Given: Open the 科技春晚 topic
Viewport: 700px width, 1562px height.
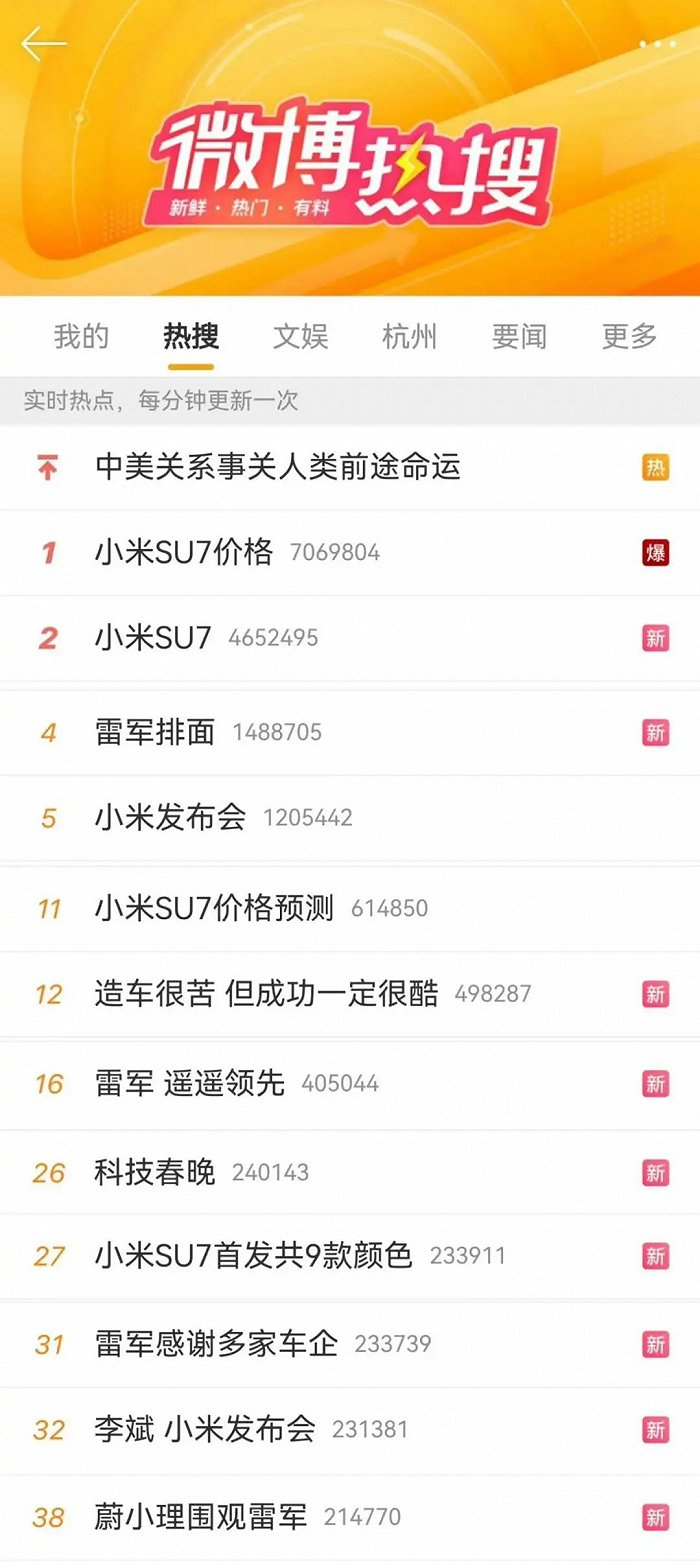Looking at the screenshot, I should 155,1173.
